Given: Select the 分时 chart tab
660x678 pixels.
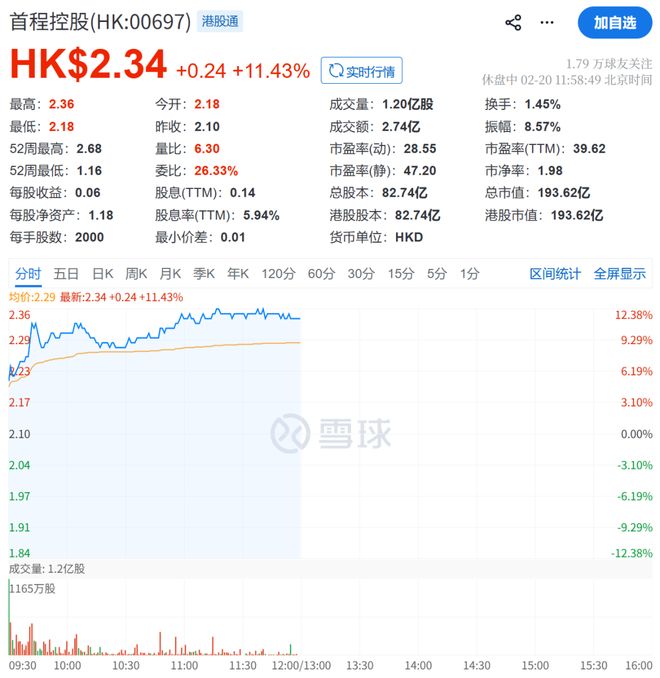Looking at the screenshot, I should pyautogui.click(x=28, y=273).
